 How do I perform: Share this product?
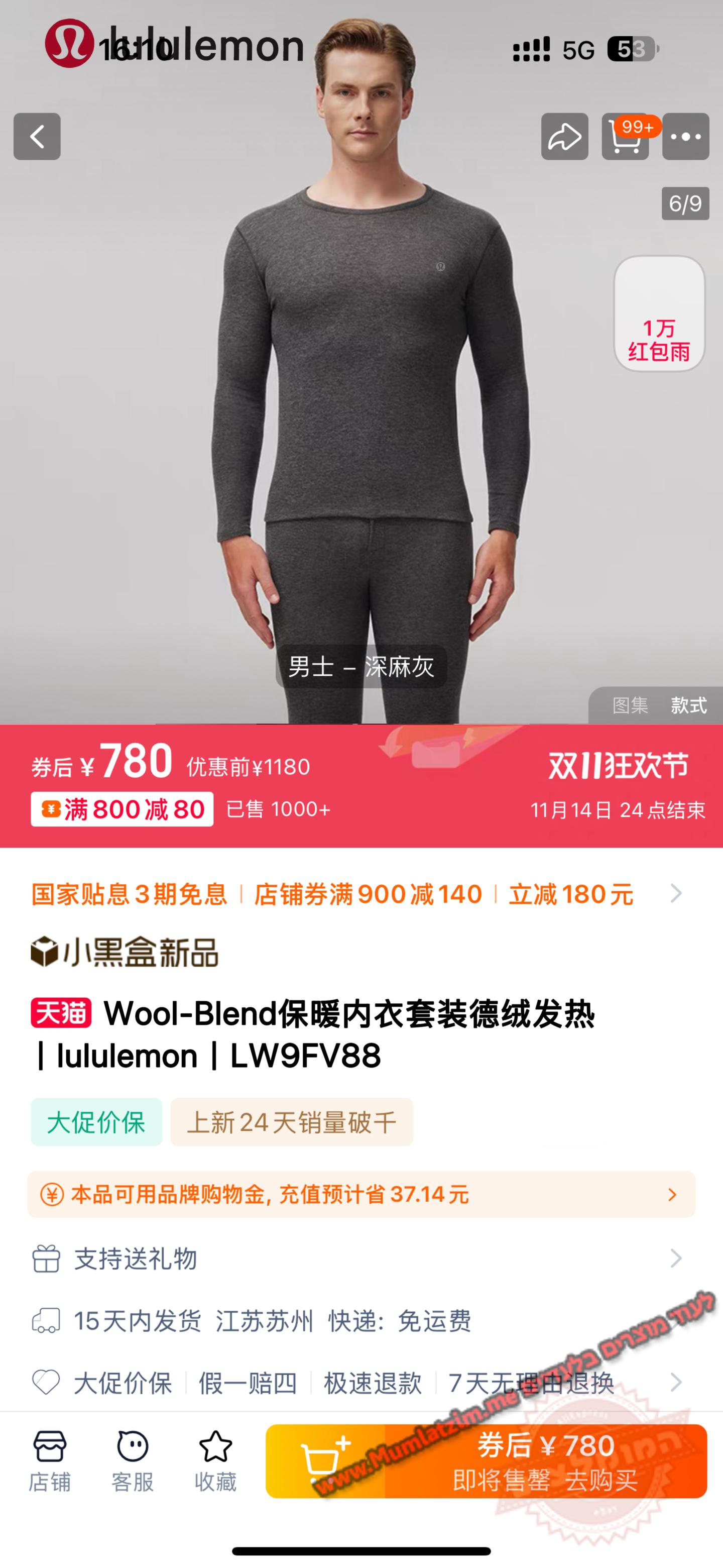tap(564, 136)
